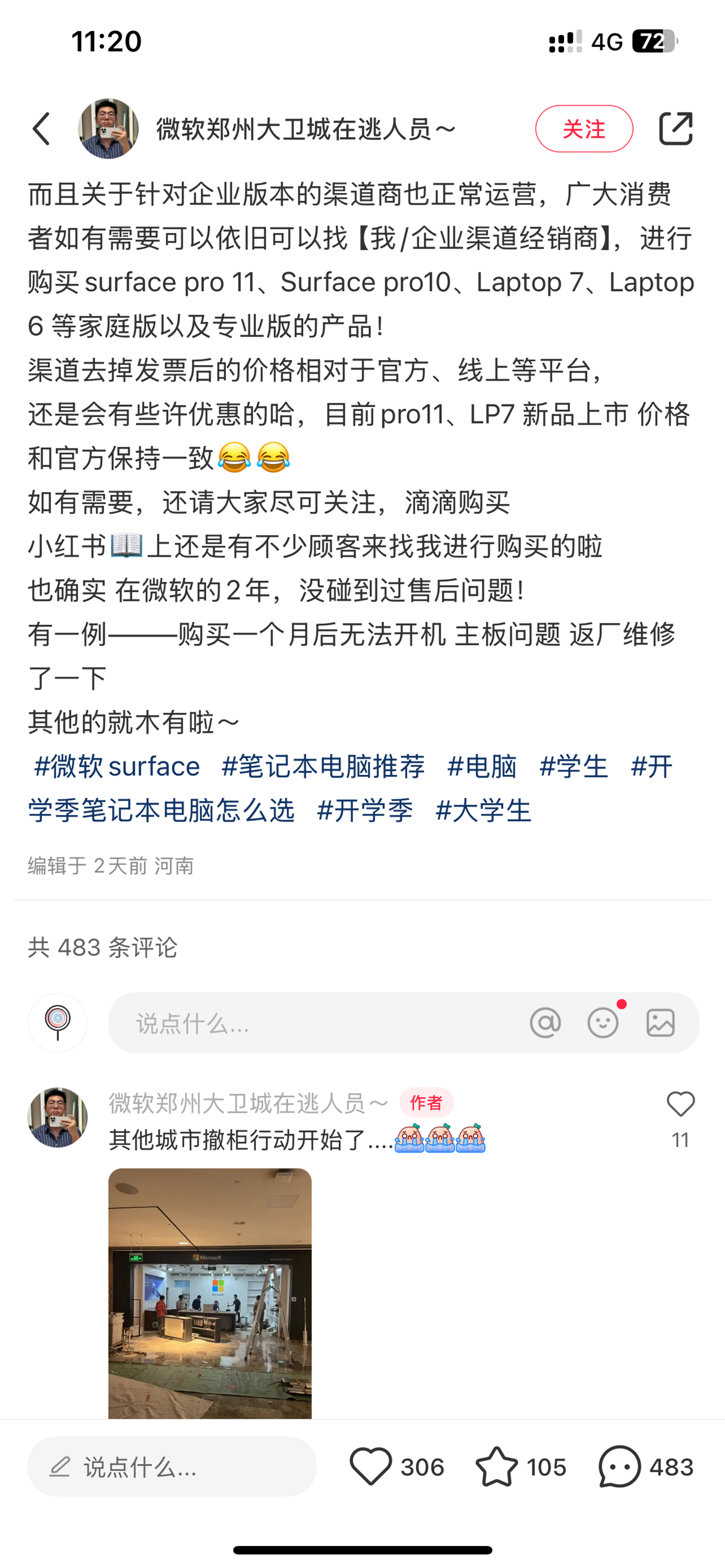Viewport: 725px width, 1568px height.
Task: Go back using the top arrow
Action: pyautogui.click(x=41, y=129)
